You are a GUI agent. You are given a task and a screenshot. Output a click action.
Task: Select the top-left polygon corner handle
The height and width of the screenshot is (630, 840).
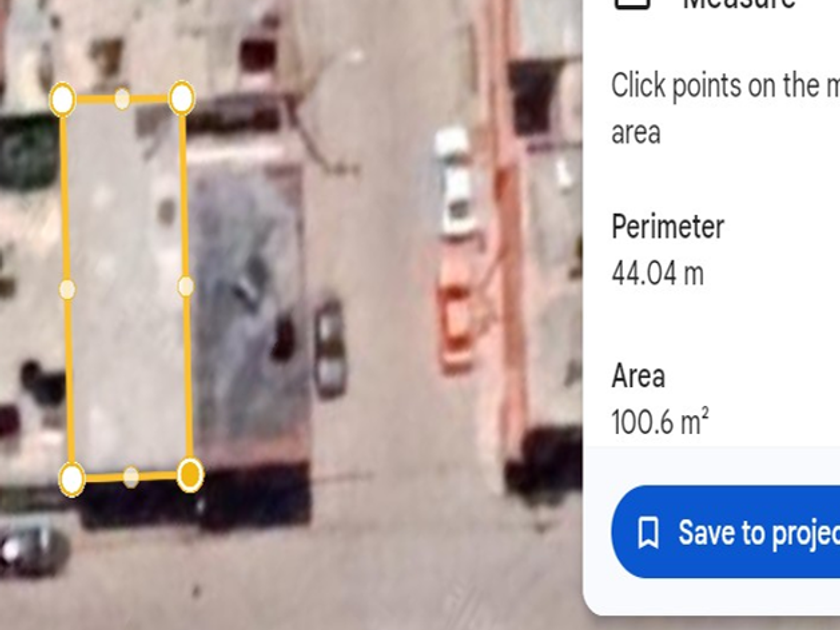pos(63,99)
